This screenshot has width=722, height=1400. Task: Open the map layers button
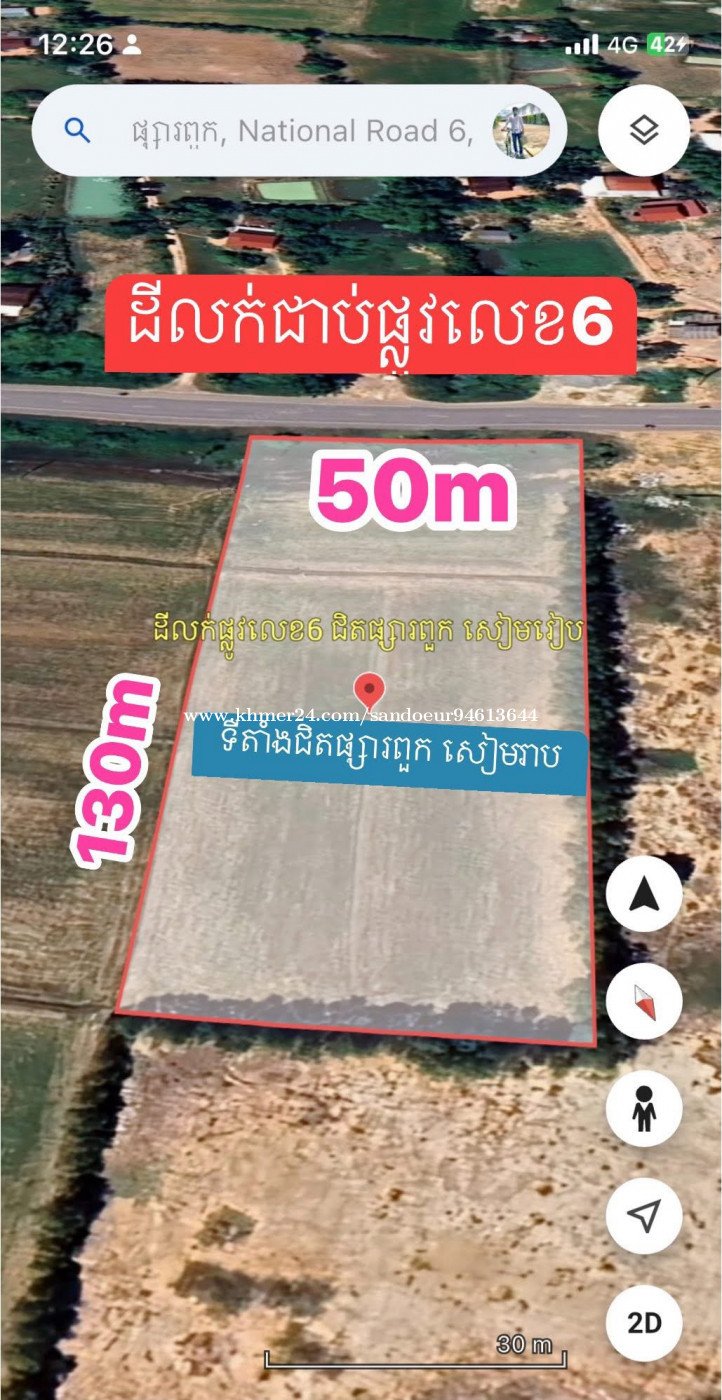(x=644, y=130)
